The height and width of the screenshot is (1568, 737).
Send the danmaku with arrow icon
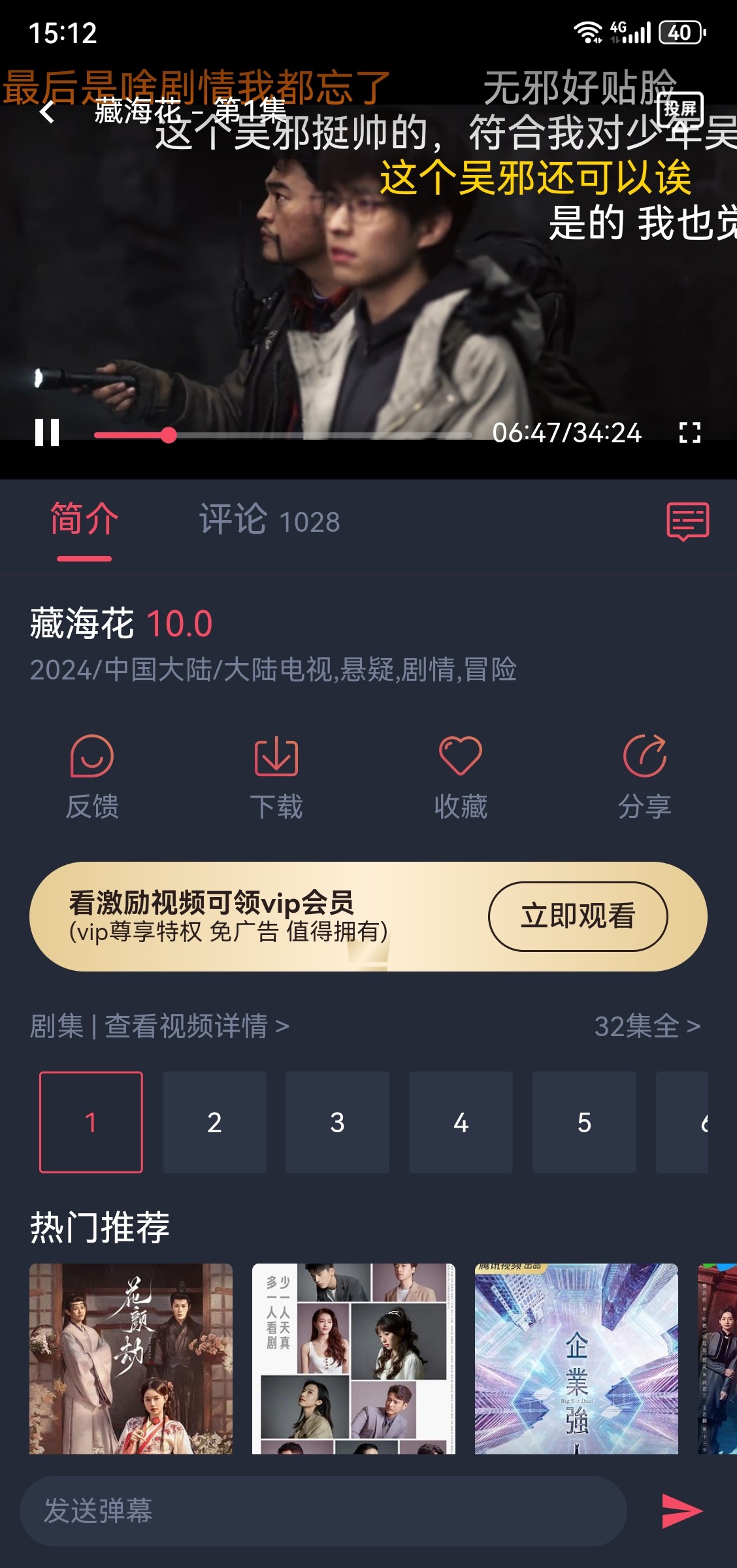681,1511
